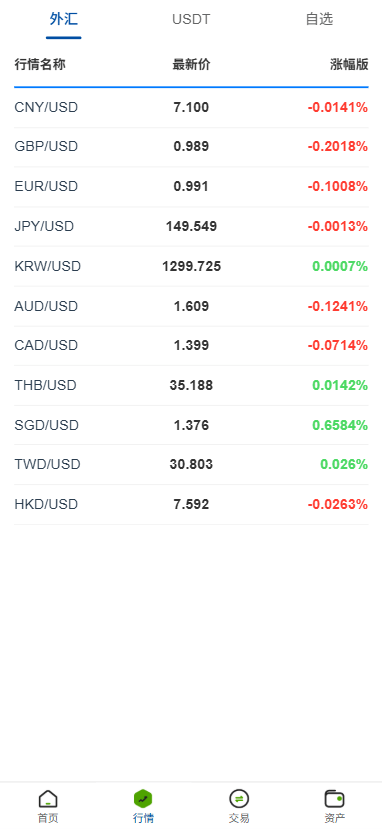Switch to the USDT tab
The image size is (382, 829).
click(191, 20)
